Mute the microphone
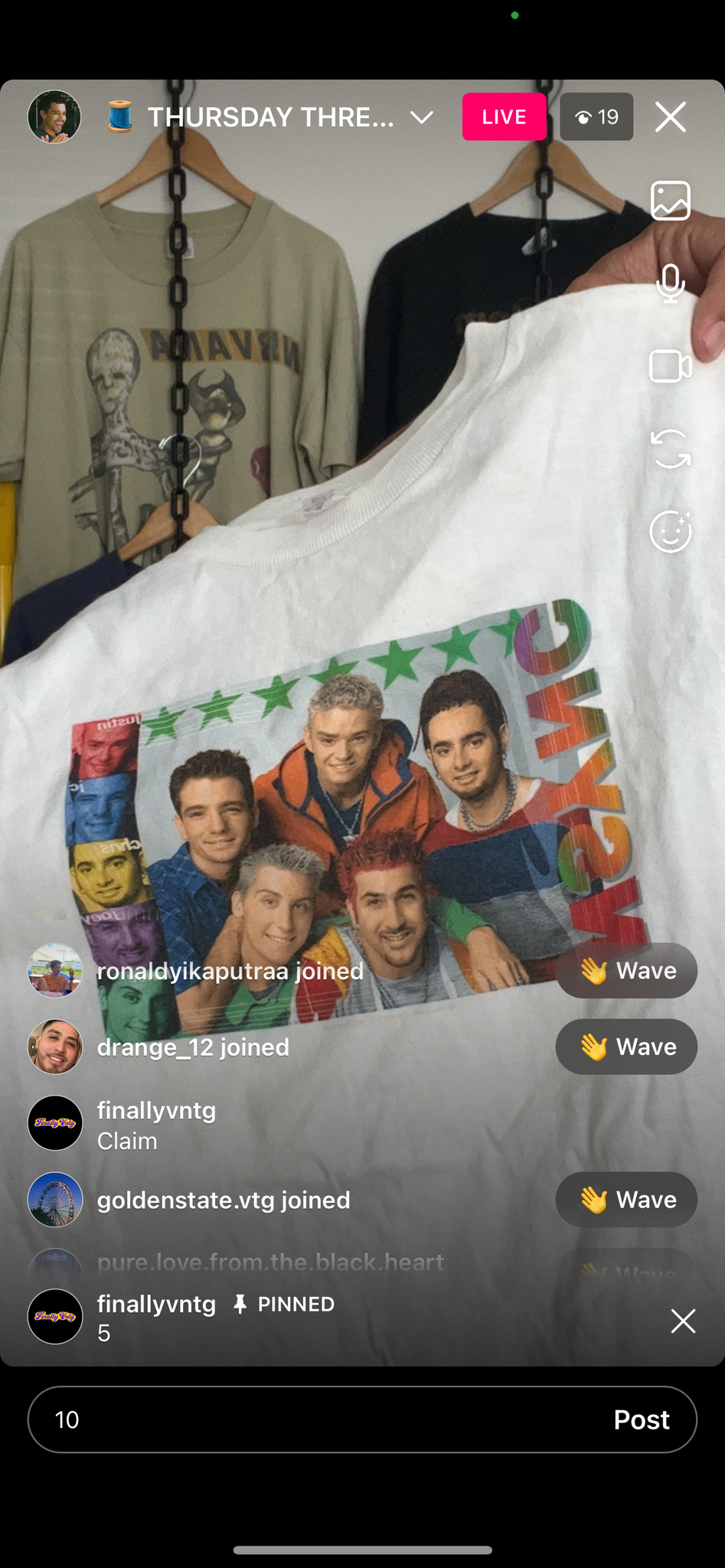This screenshot has height=1568, width=725. [x=671, y=283]
